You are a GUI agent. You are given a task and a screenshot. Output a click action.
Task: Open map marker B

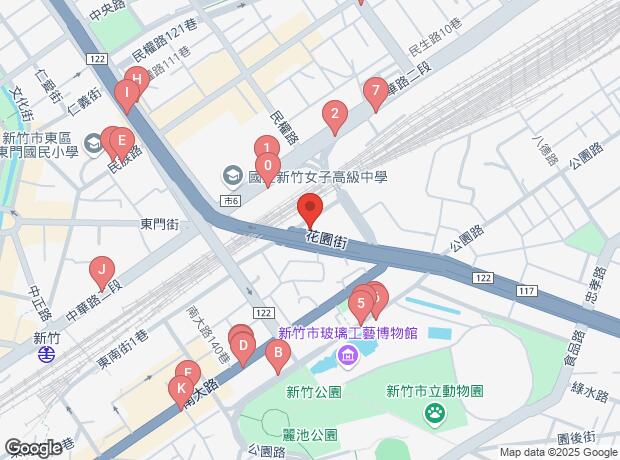click(277, 352)
